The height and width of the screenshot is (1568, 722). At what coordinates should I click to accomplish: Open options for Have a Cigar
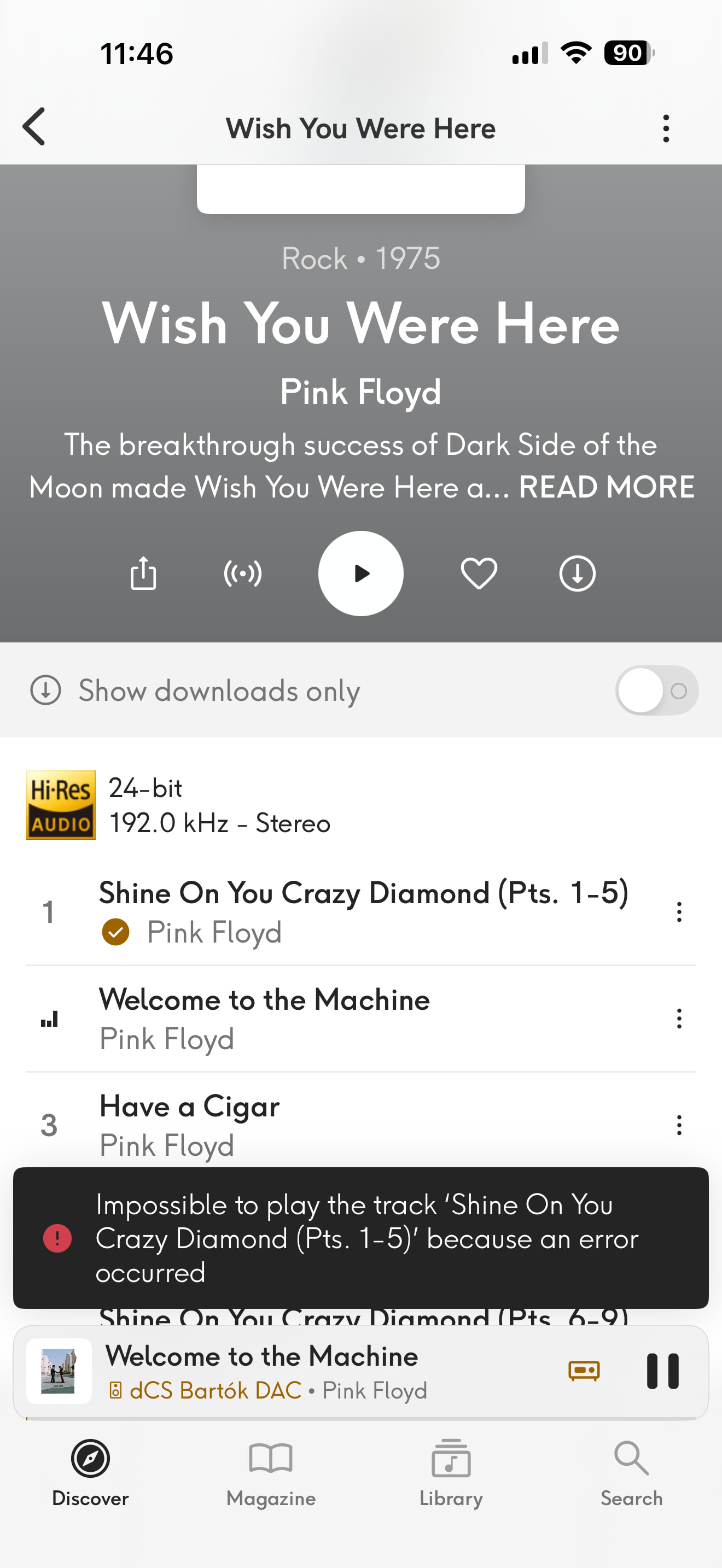(x=679, y=1125)
